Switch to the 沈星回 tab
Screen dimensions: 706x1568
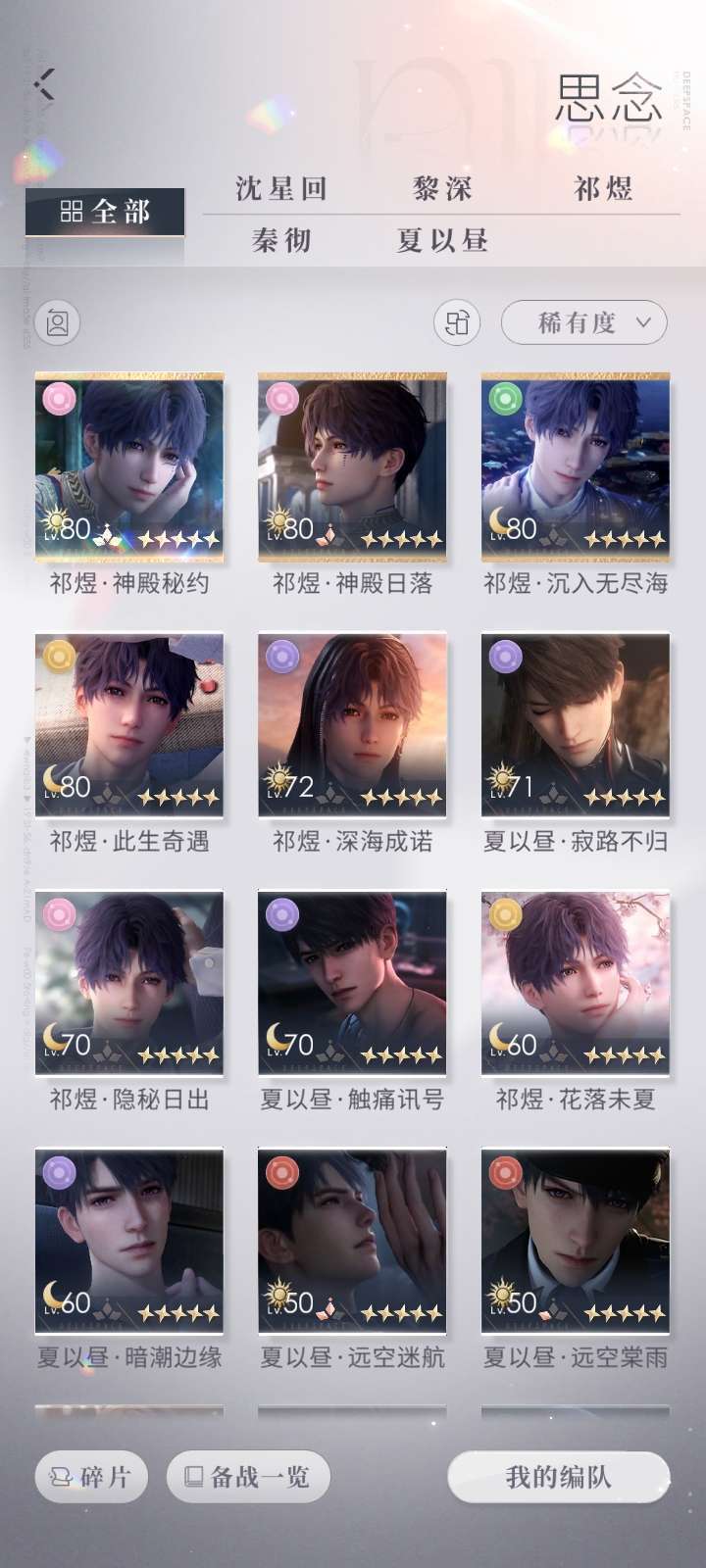[x=281, y=188]
